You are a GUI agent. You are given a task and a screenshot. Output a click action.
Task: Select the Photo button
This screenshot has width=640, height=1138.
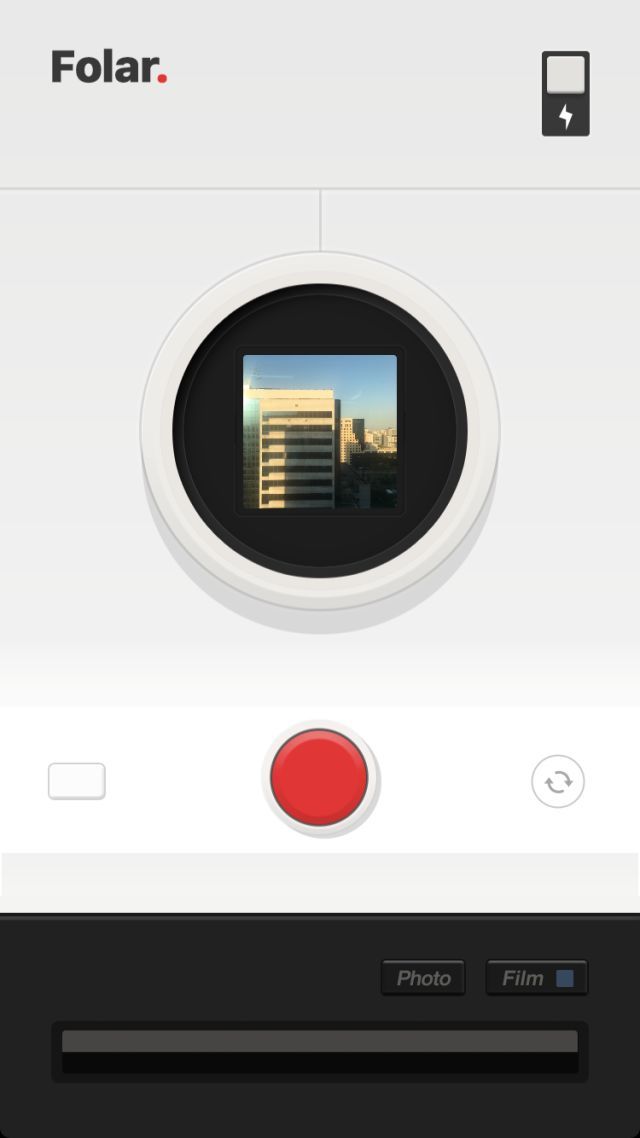[x=423, y=978]
